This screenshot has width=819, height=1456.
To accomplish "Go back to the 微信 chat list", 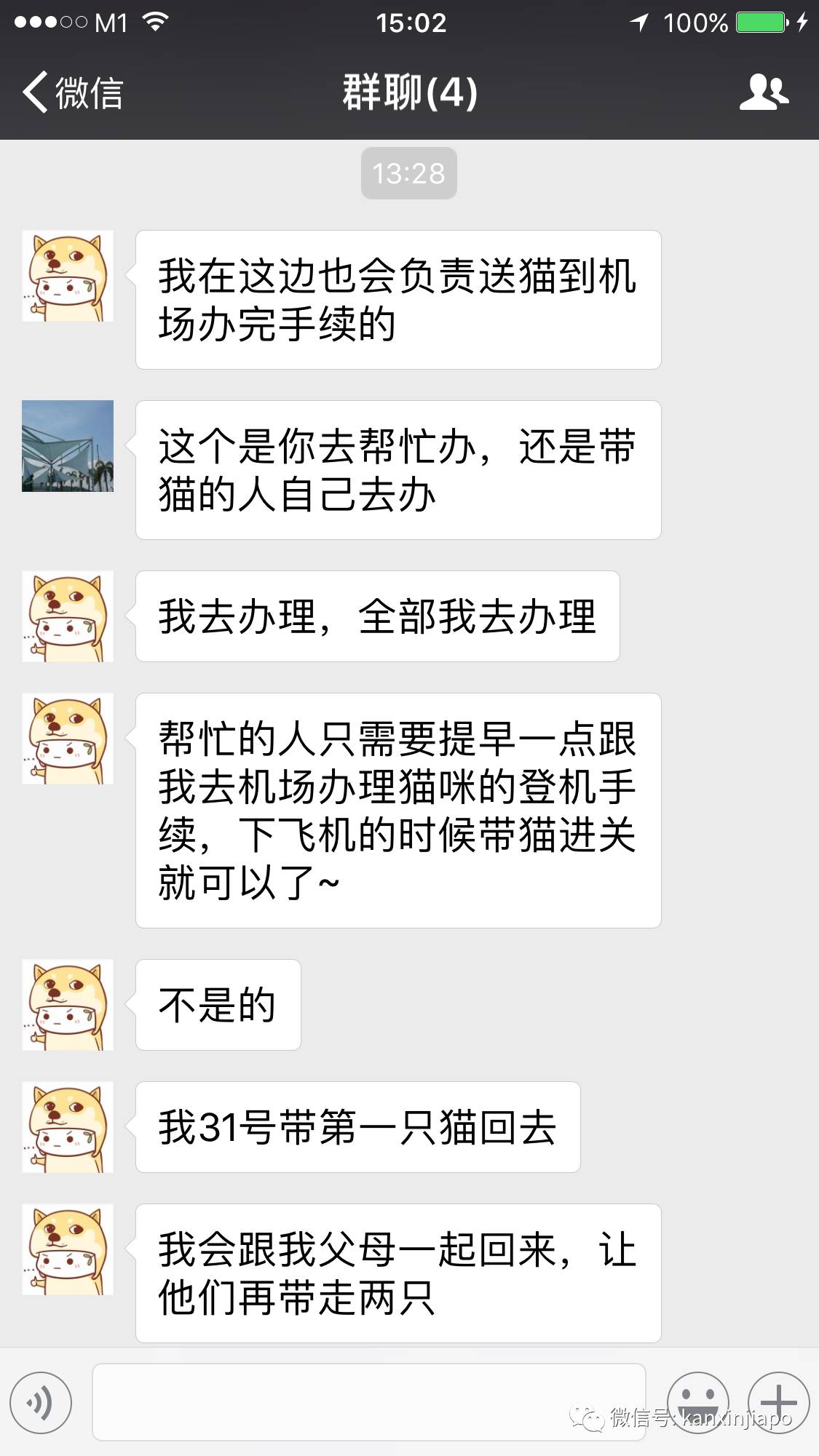I will click(71, 92).
